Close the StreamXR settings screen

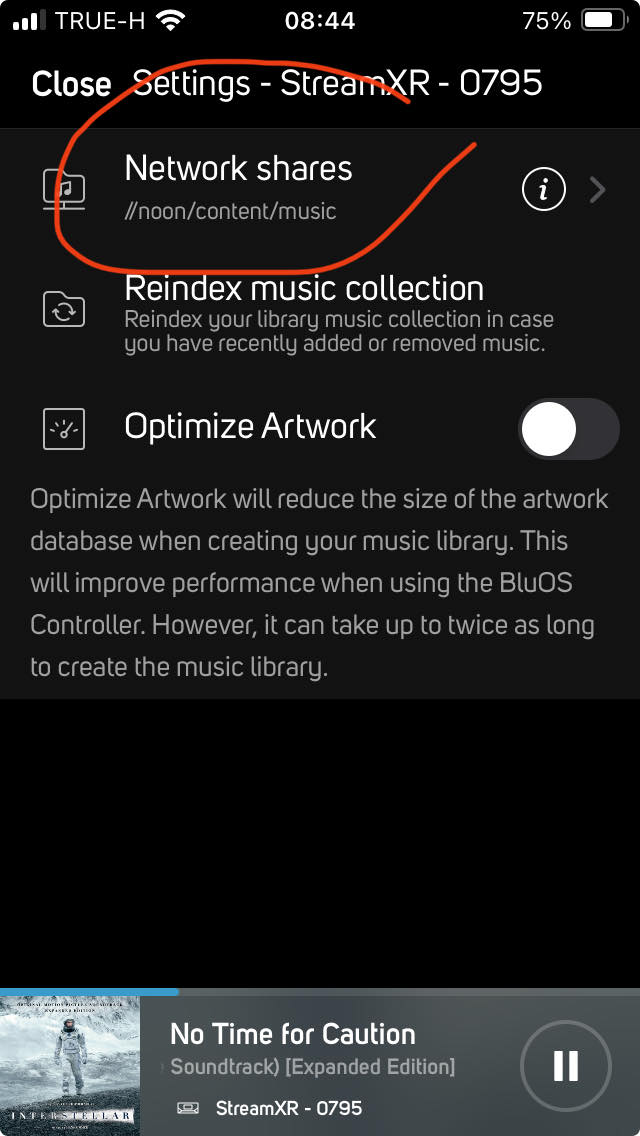(71, 85)
